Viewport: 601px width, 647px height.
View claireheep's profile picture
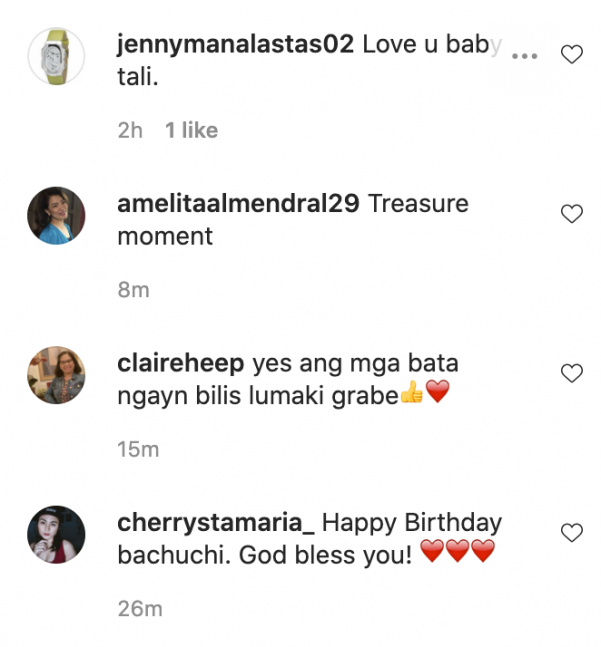[56, 375]
